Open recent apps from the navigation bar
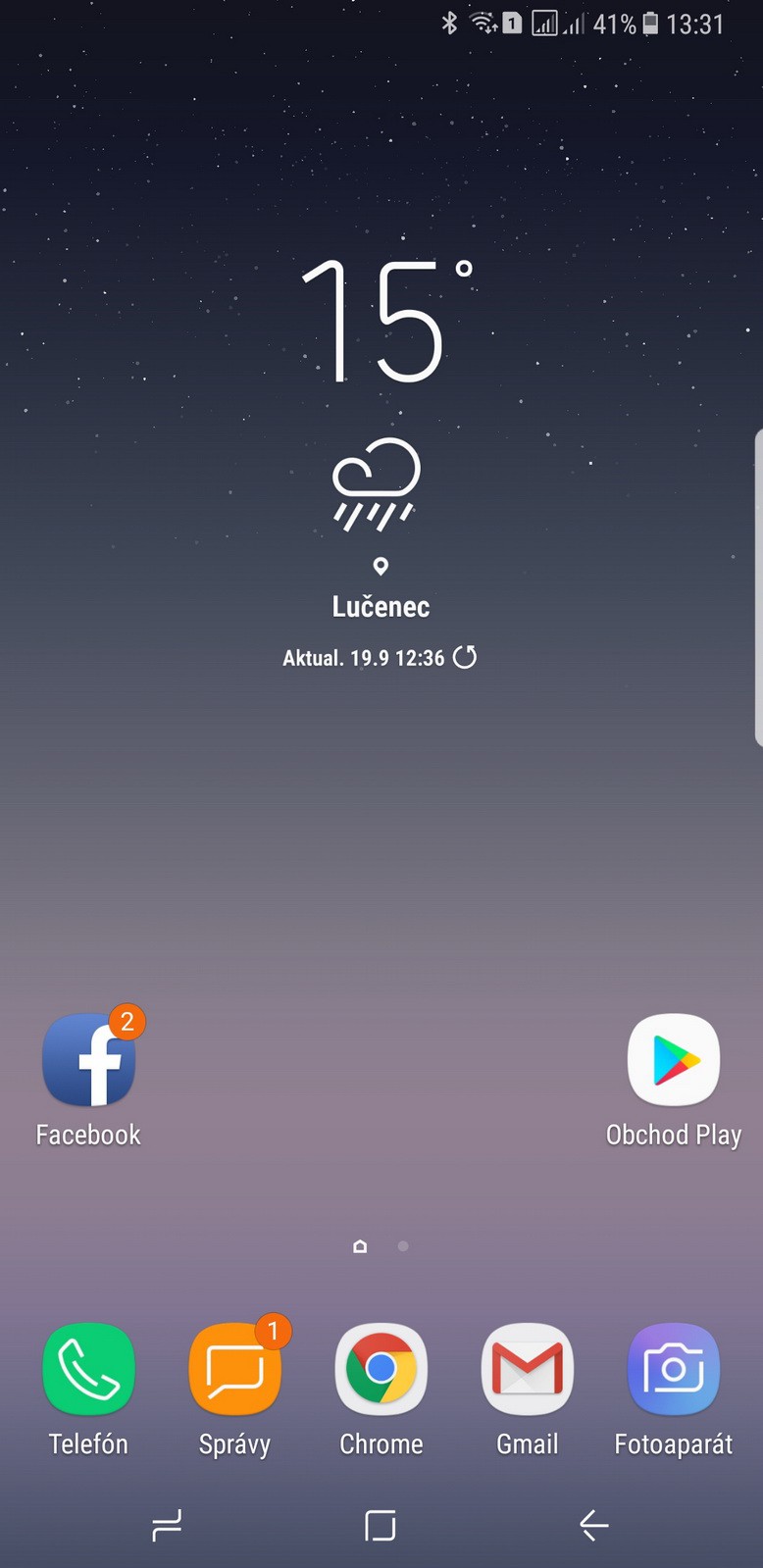The height and width of the screenshot is (1568, 763). pyautogui.click(x=167, y=1526)
